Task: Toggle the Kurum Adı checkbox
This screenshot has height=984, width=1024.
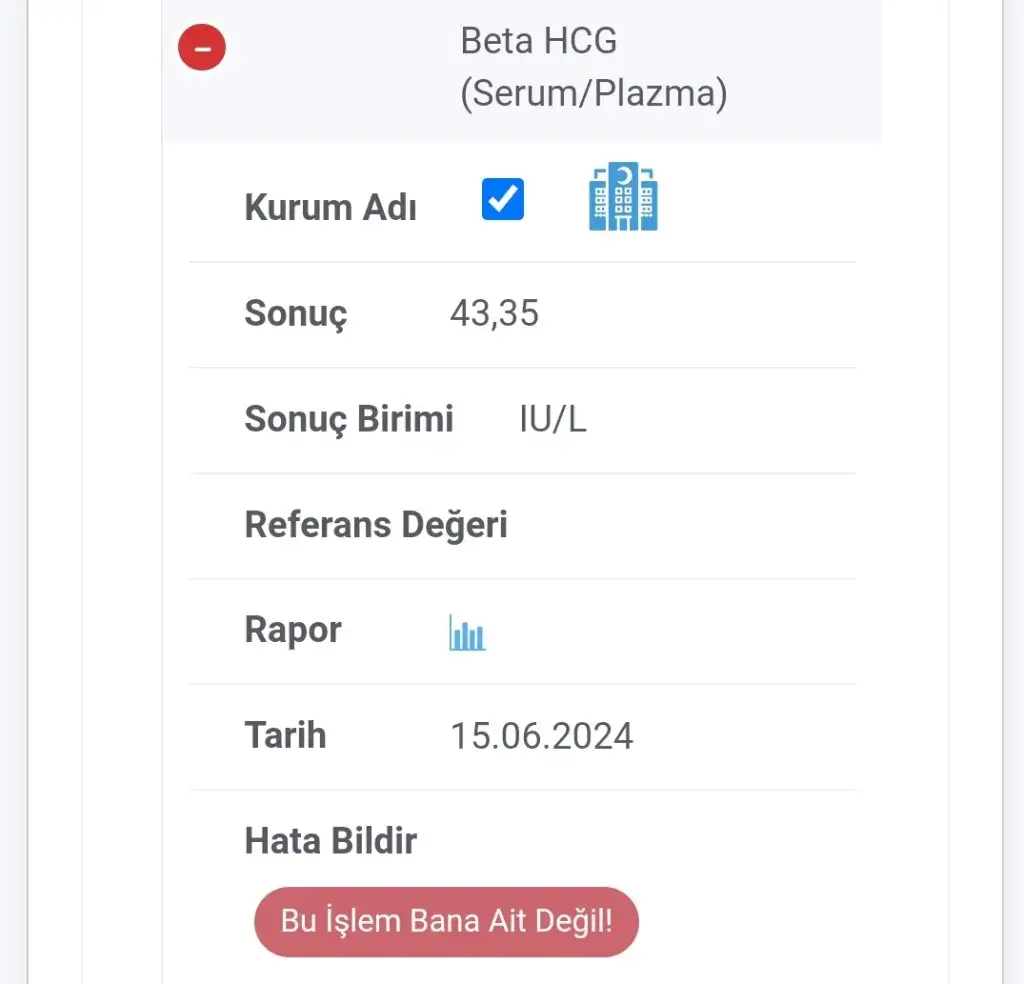Action: 502,199
